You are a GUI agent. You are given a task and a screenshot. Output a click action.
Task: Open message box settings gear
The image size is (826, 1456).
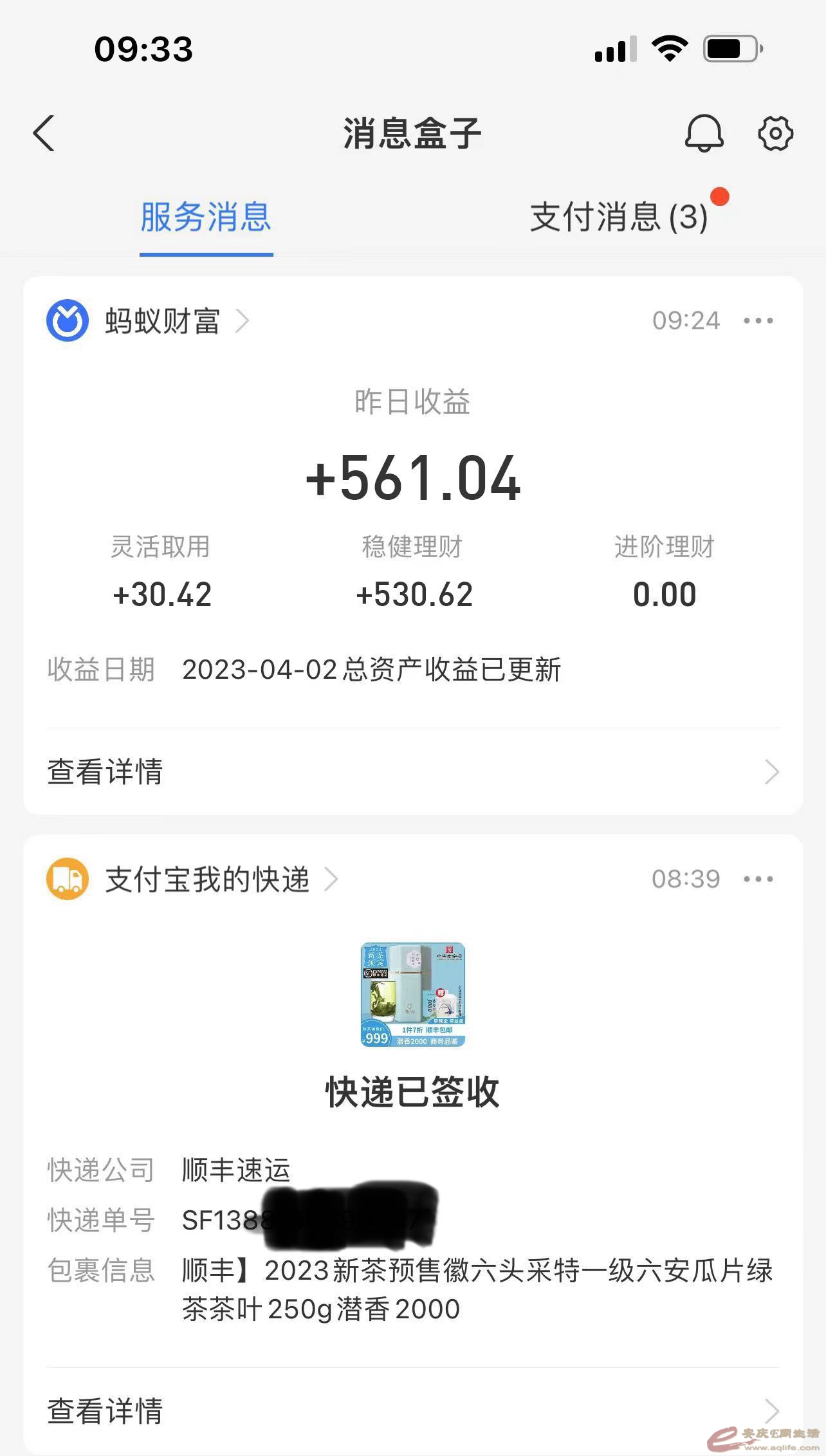click(x=775, y=134)
